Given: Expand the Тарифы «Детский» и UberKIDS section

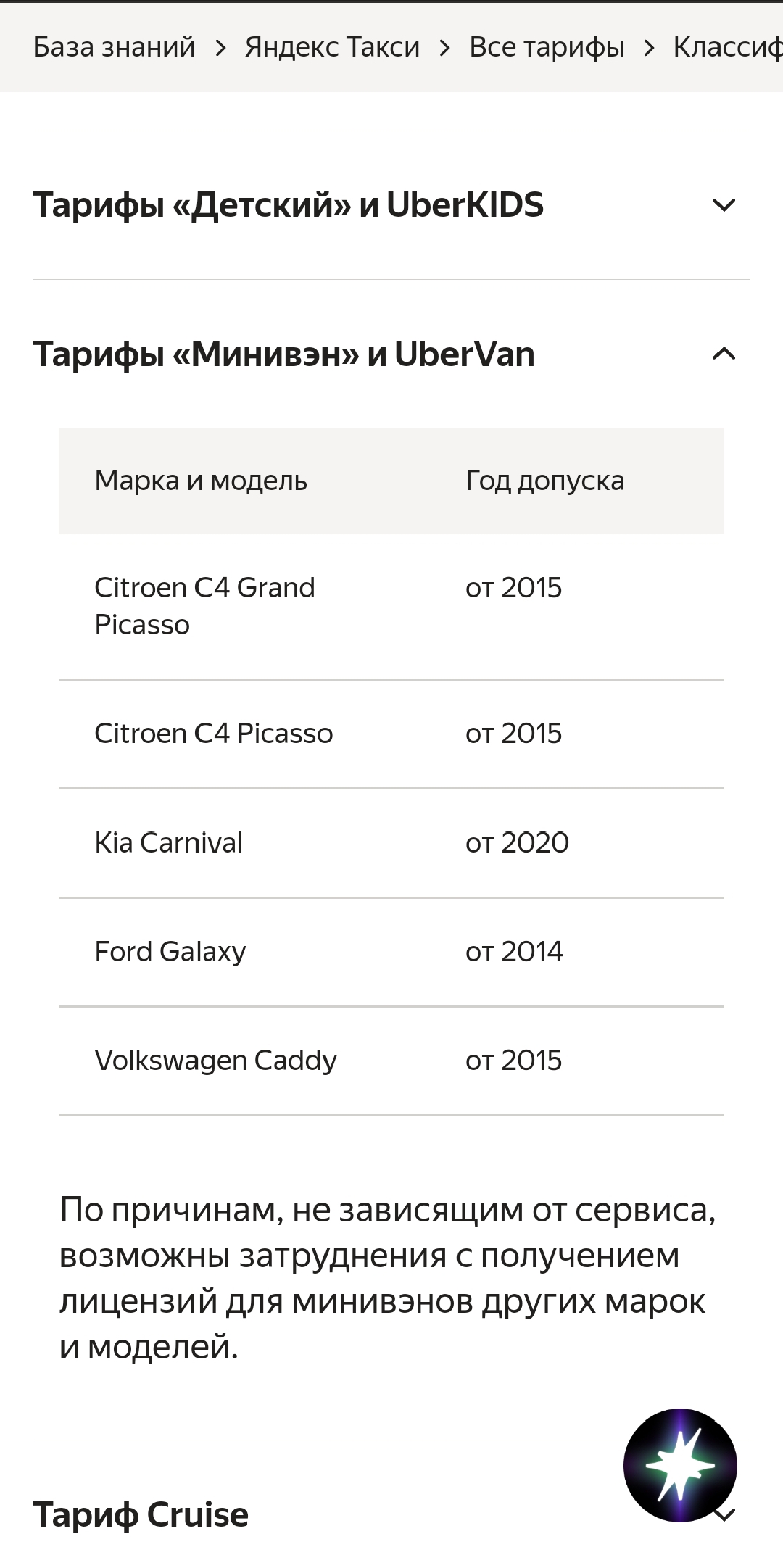Looking at the screenshot, I should coord(391,205).
